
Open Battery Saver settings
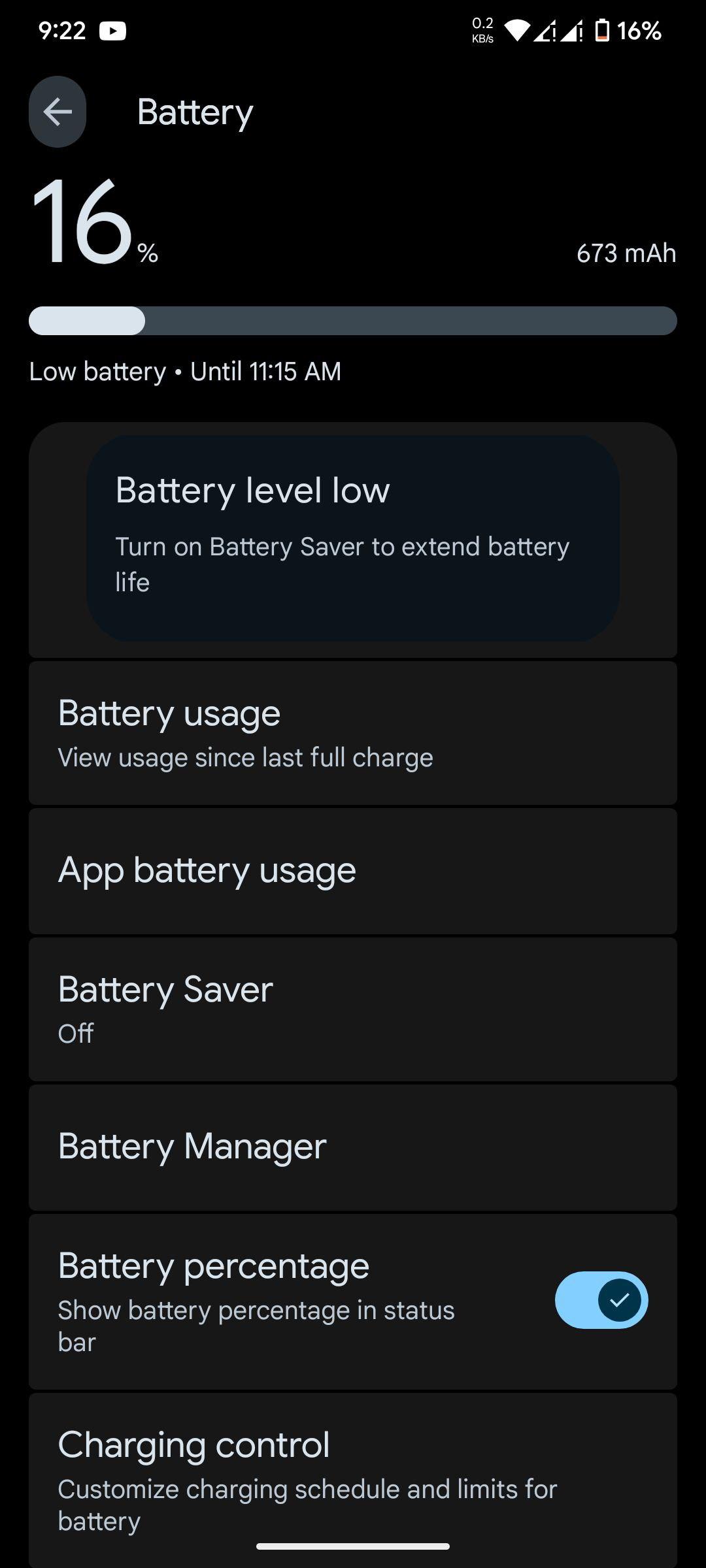click(x=353, y=1009)
